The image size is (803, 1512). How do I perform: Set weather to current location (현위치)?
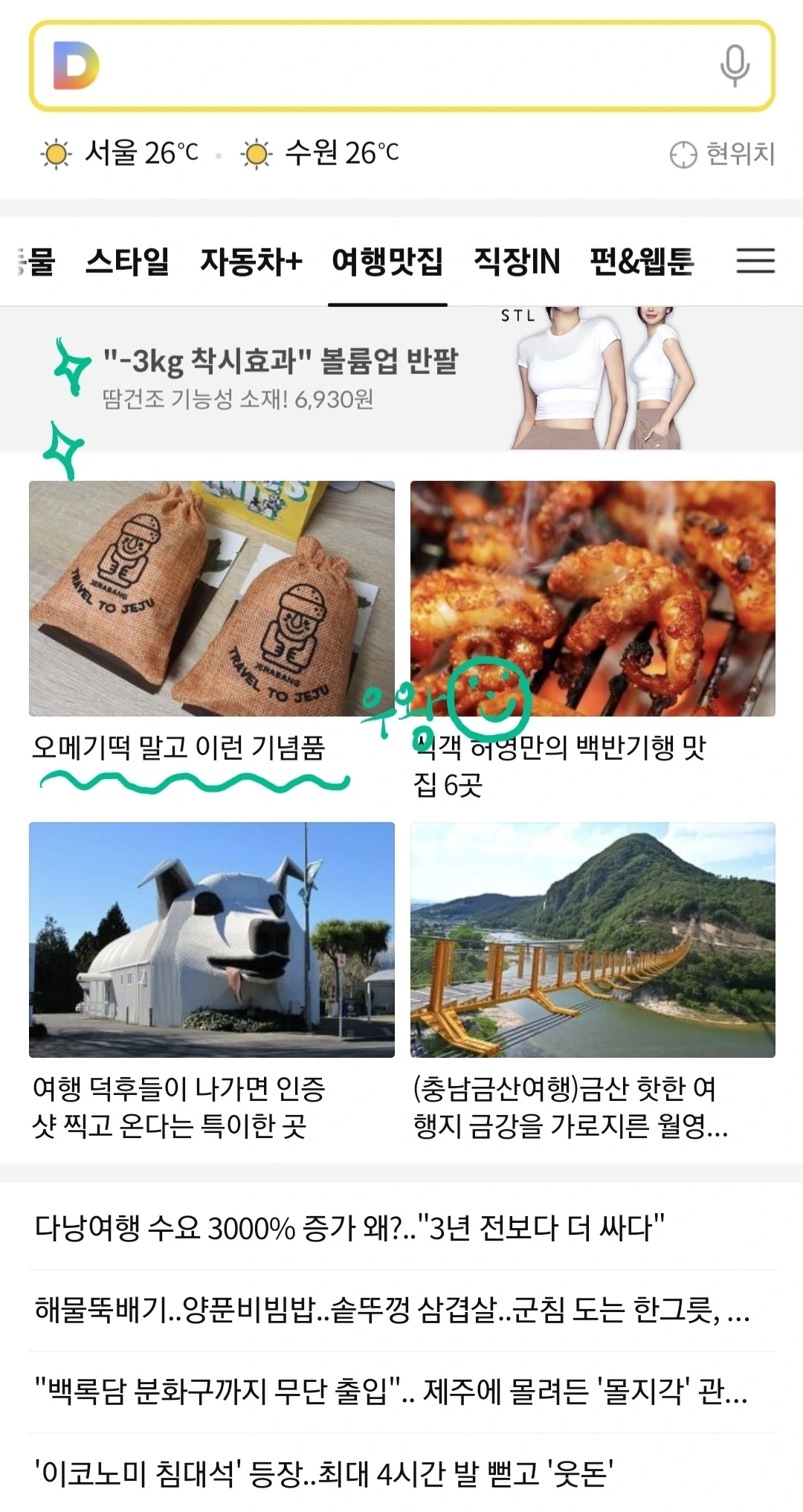(722, 155)
